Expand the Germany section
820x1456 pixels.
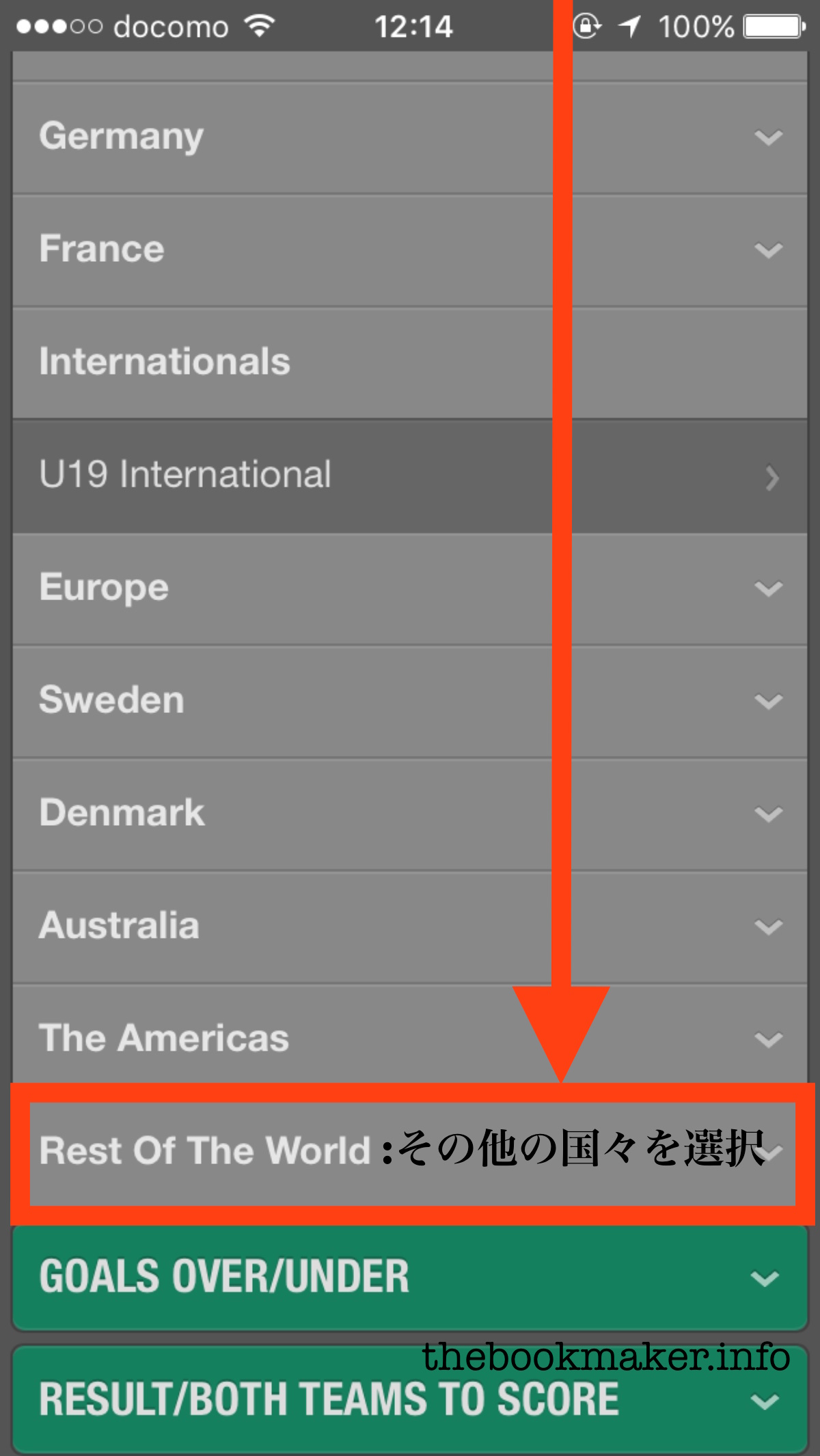[x=410, y=137]
